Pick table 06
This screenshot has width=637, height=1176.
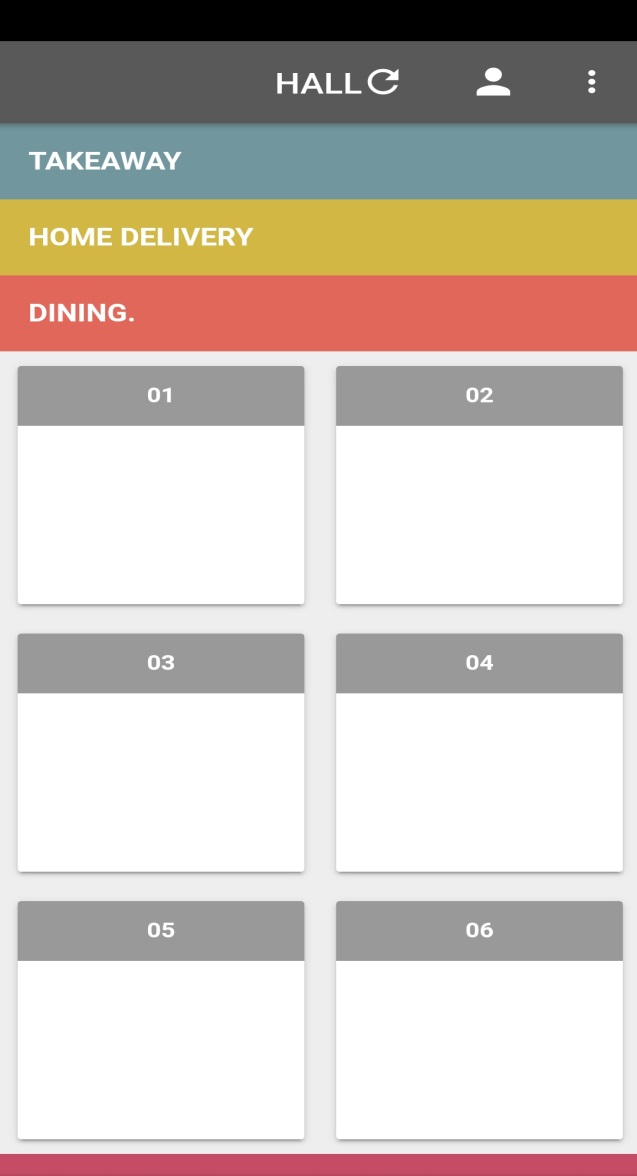click(479, 1020)
